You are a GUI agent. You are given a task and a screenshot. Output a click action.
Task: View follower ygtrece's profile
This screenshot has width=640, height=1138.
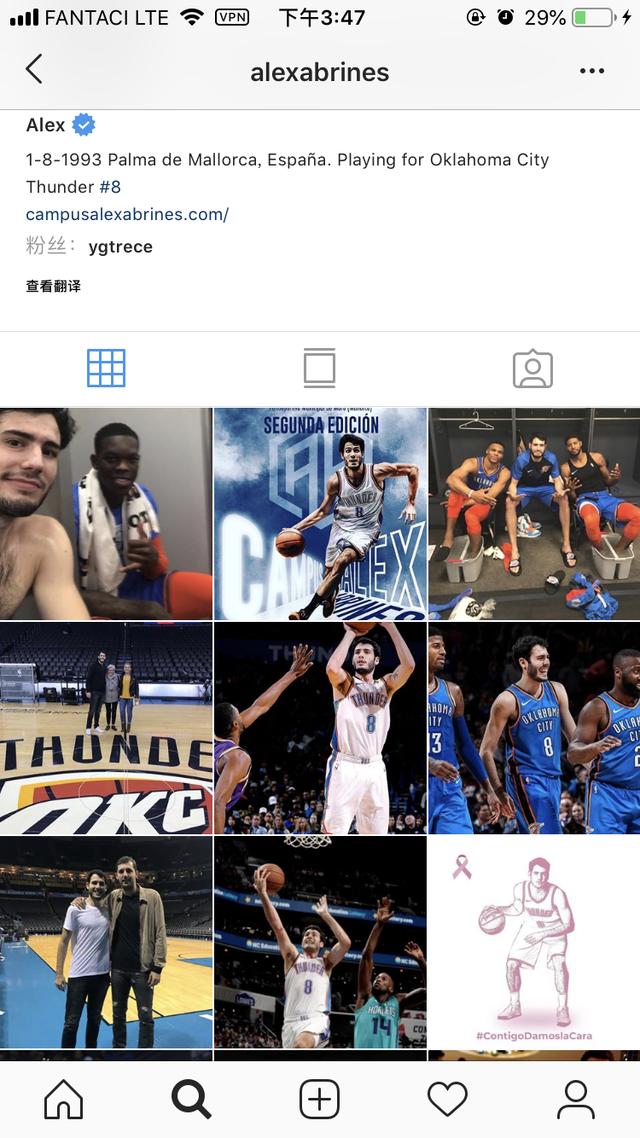pos(120,247)
